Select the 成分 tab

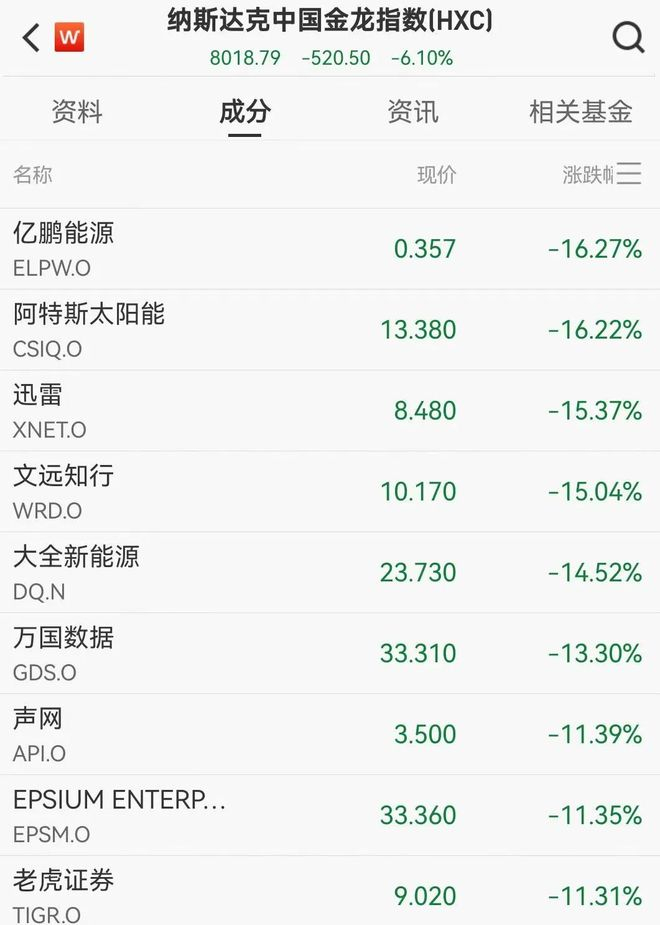[x=245, y=111]
